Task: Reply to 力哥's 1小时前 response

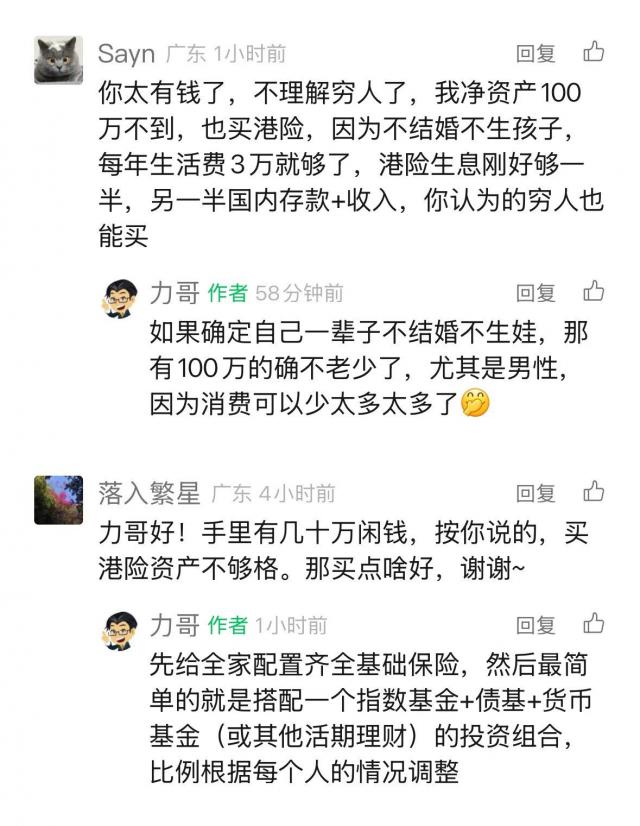Action: pos(535,625)
